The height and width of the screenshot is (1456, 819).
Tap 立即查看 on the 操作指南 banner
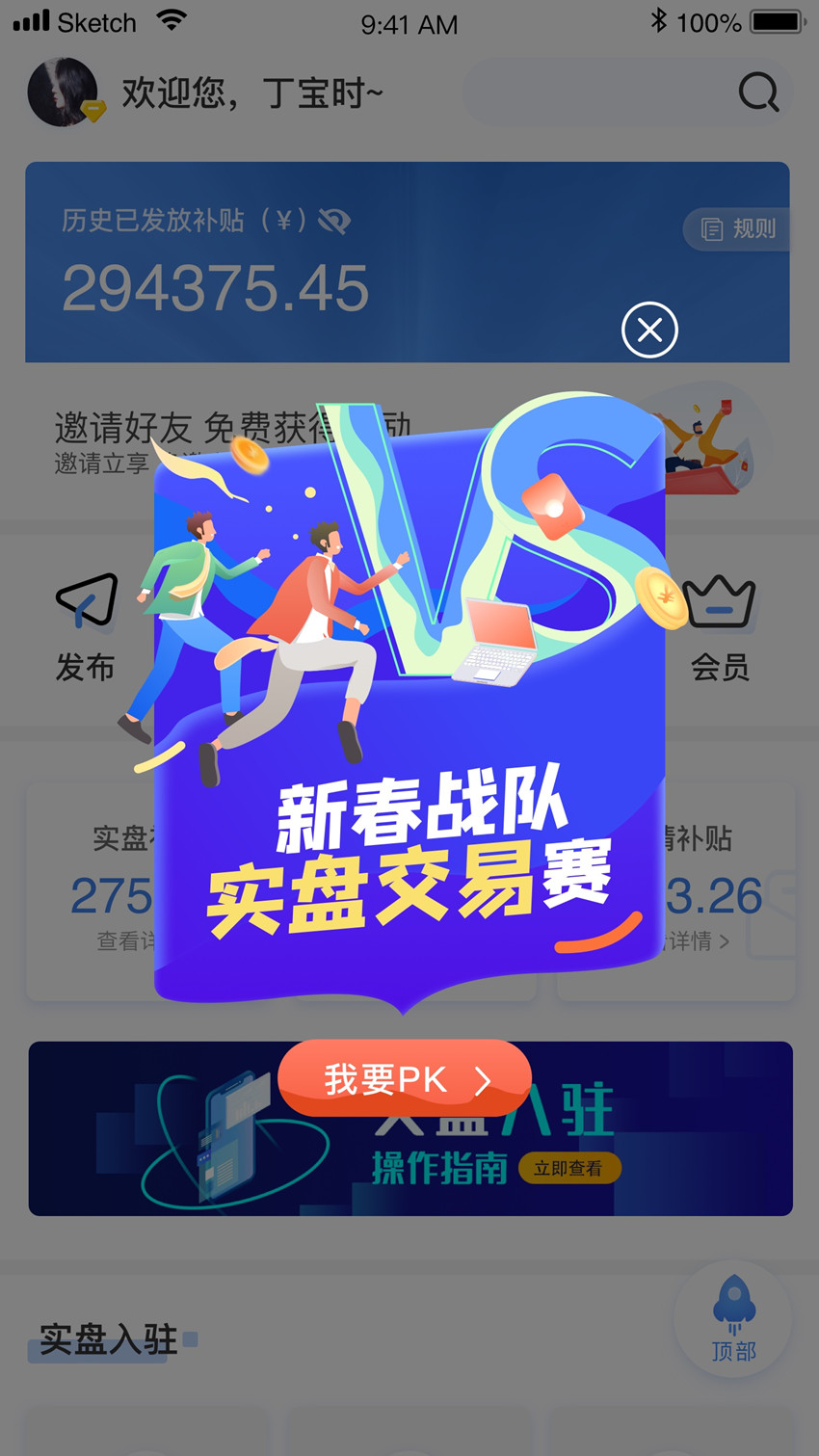point(568,1168)
